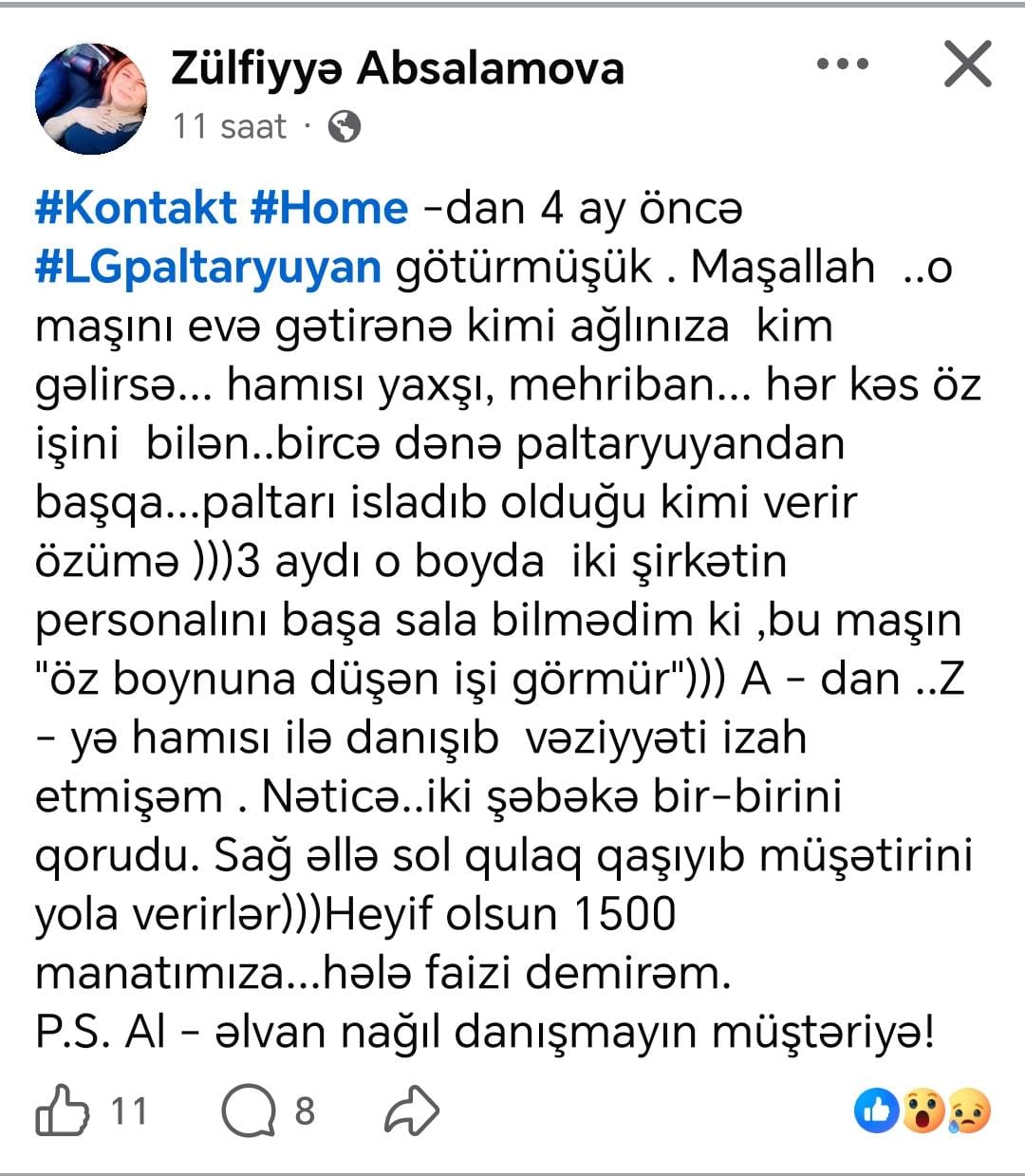1025x1176 pixels.
Task: Open Zülfiyyə Absalamova's profile name link
Action: tap(398, 69)
